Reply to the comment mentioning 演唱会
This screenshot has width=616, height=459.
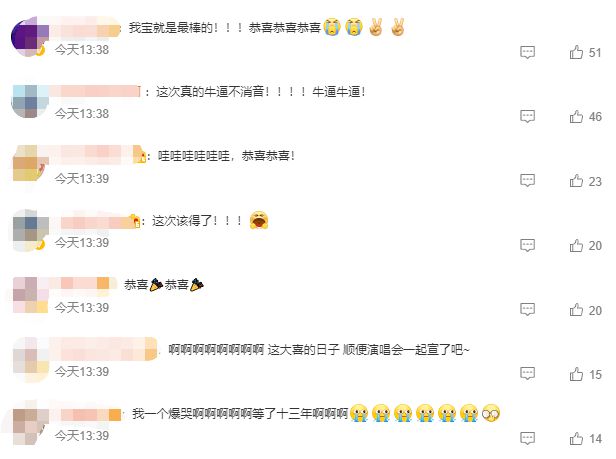pyautogui.click(x=528, y=375)
